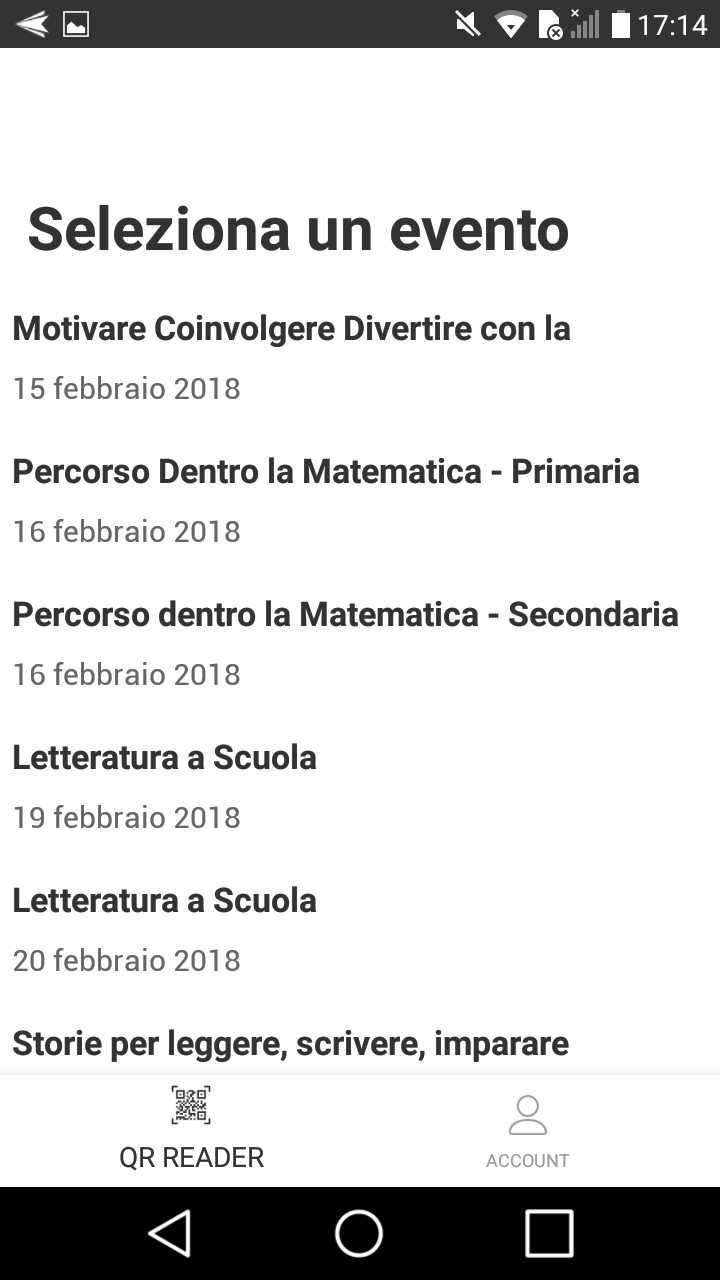Switch to the ACCOUNT tab
The image size is (720, 1280).
coord(528,1135)
